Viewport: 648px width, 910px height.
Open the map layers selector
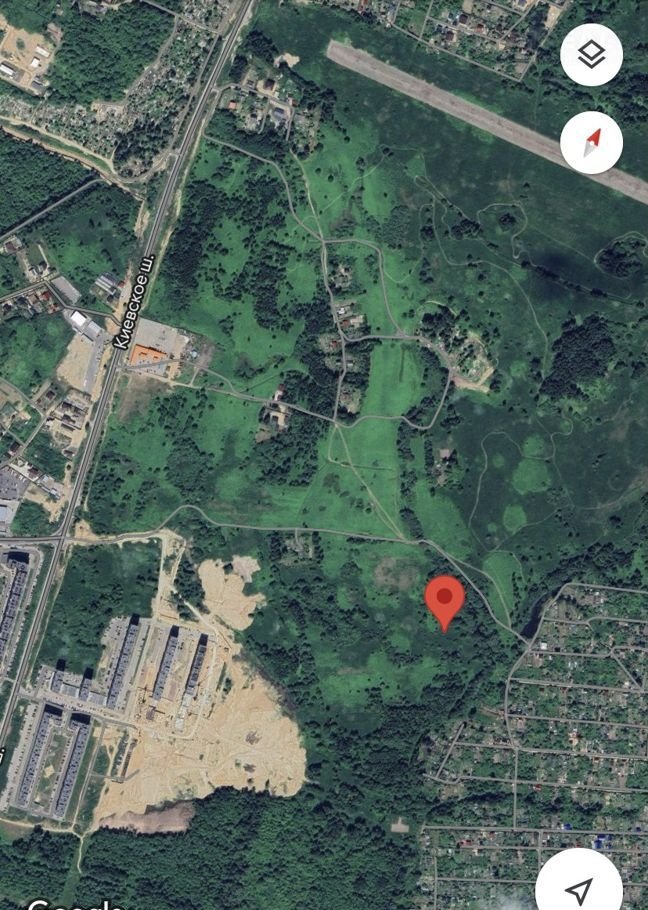[x=591, y=54]
